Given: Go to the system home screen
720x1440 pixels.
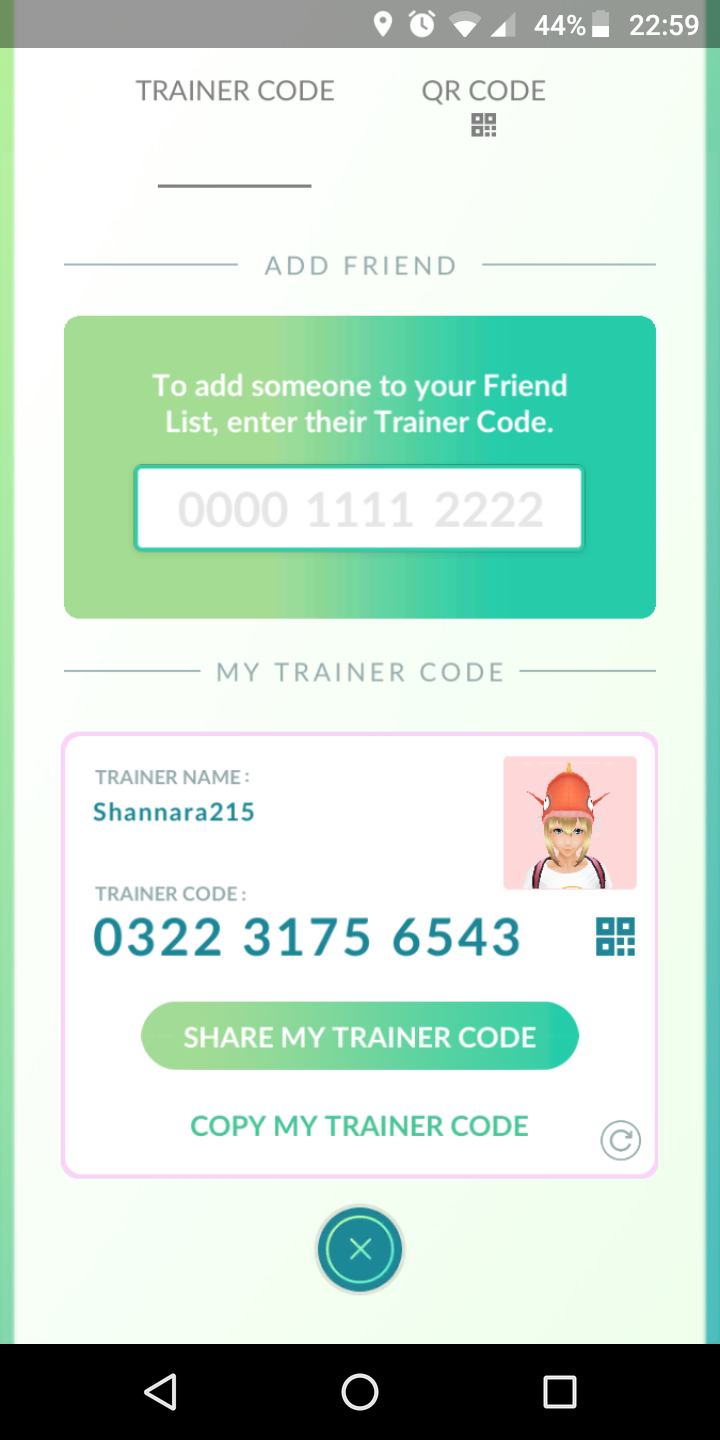Looking at the screenshot, I should pyautogui.click(x=360, y=1391).
